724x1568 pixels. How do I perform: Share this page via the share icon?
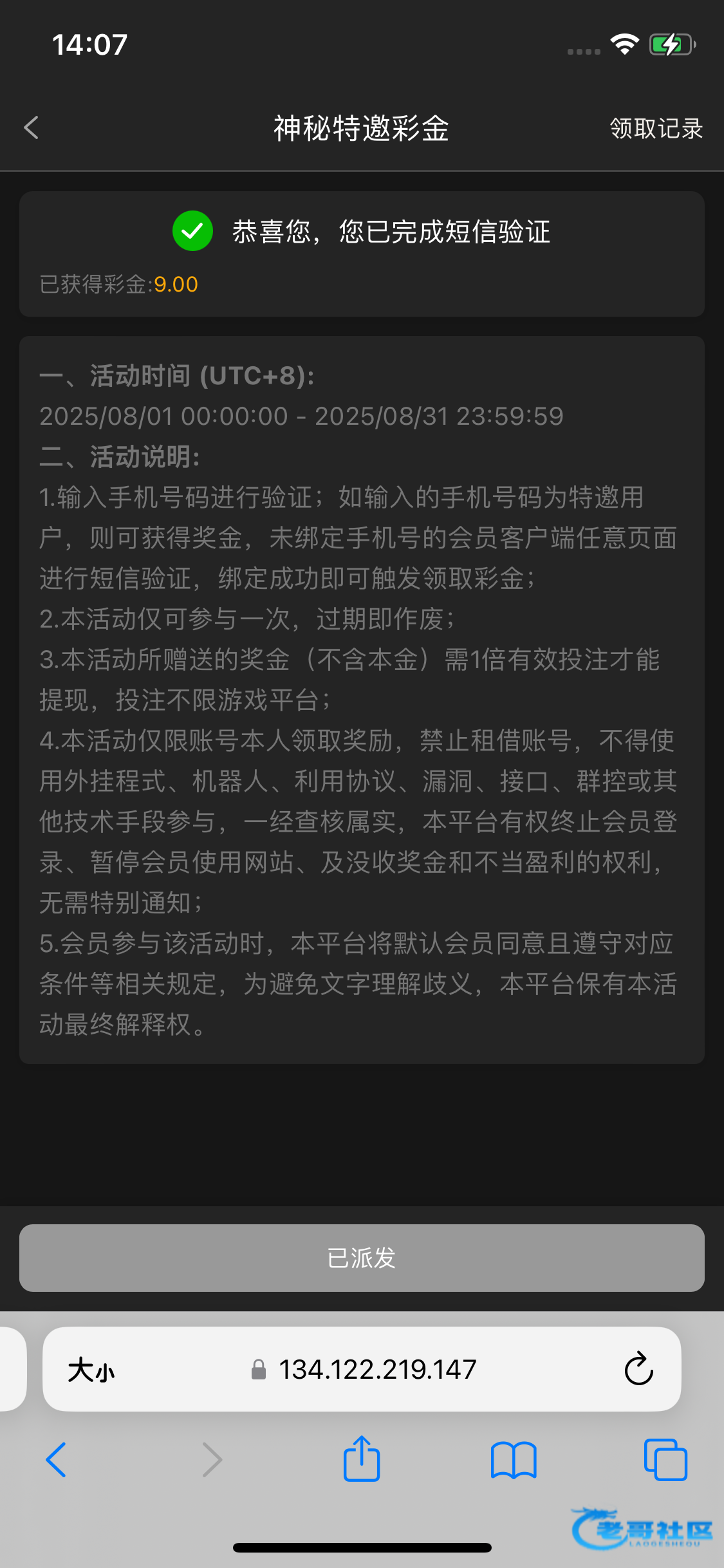pos(362,1459)
